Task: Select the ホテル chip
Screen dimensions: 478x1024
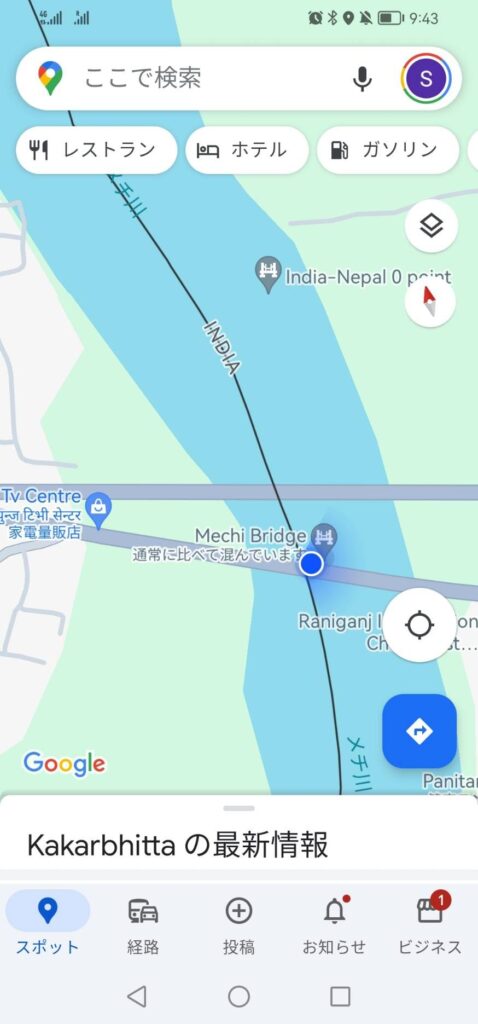Action: pyautogui.click(x=247, y=150)
